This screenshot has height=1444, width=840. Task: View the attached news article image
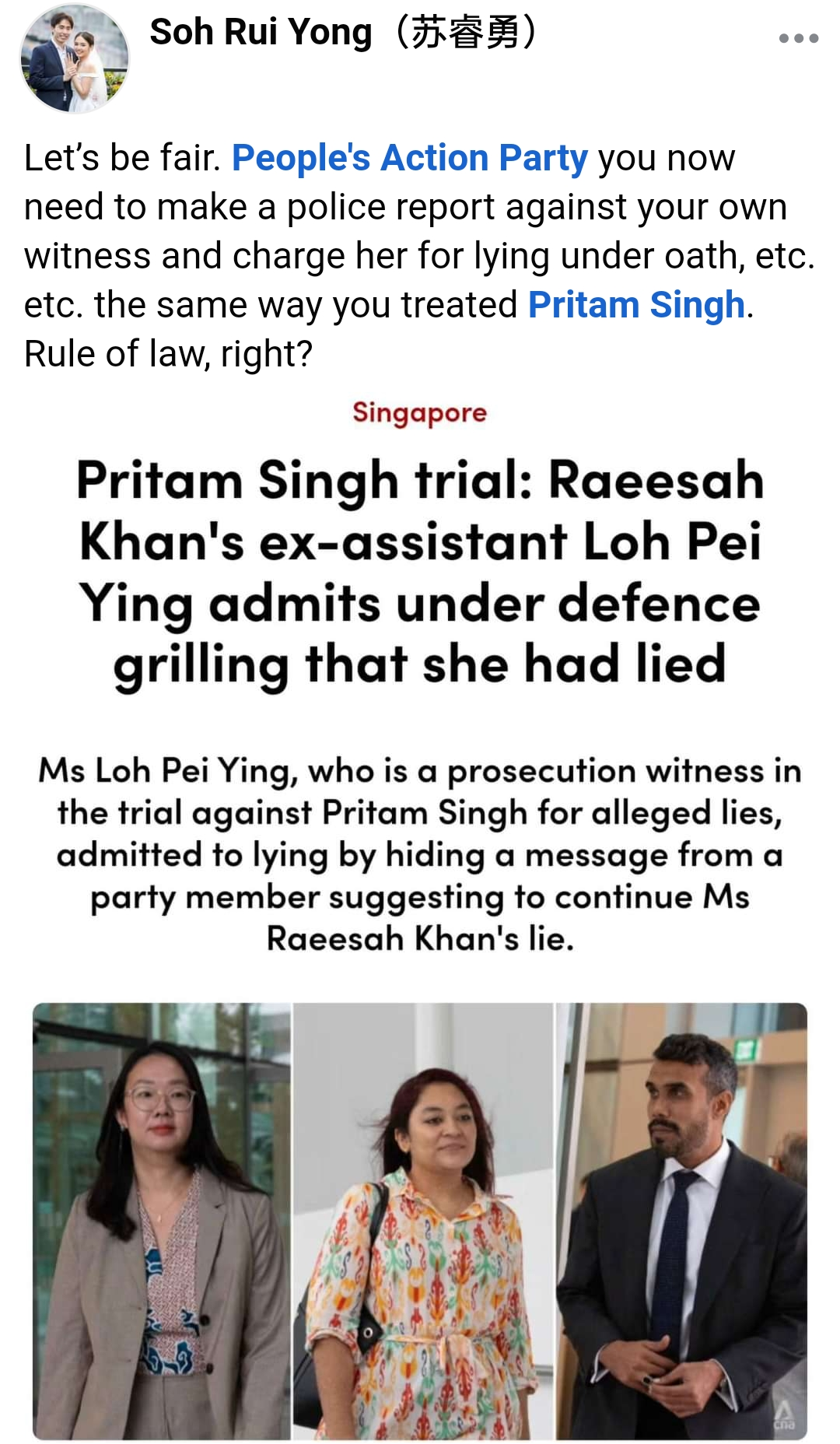pyautogui.click(x=420, y=918)
